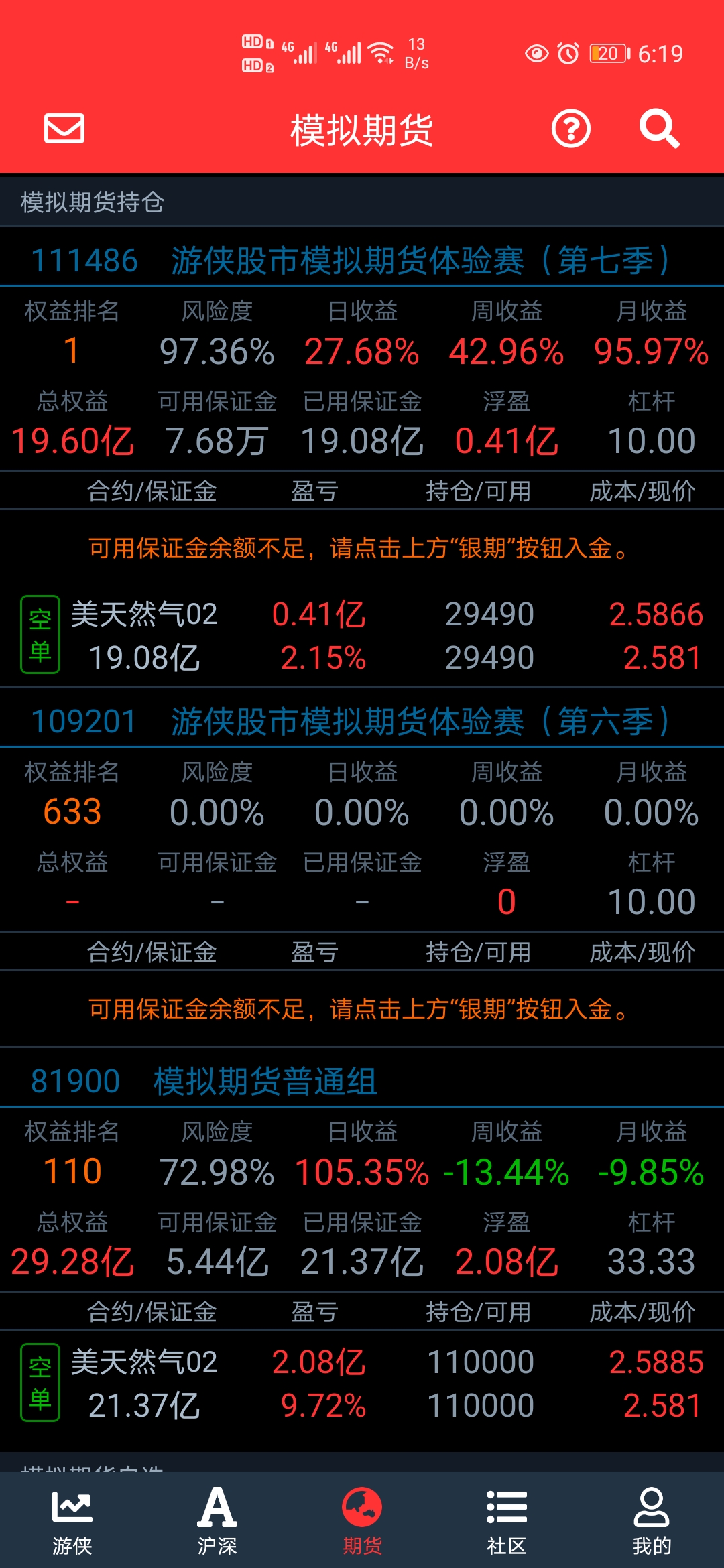Tap the search magnifier icon

pos(659,129)
